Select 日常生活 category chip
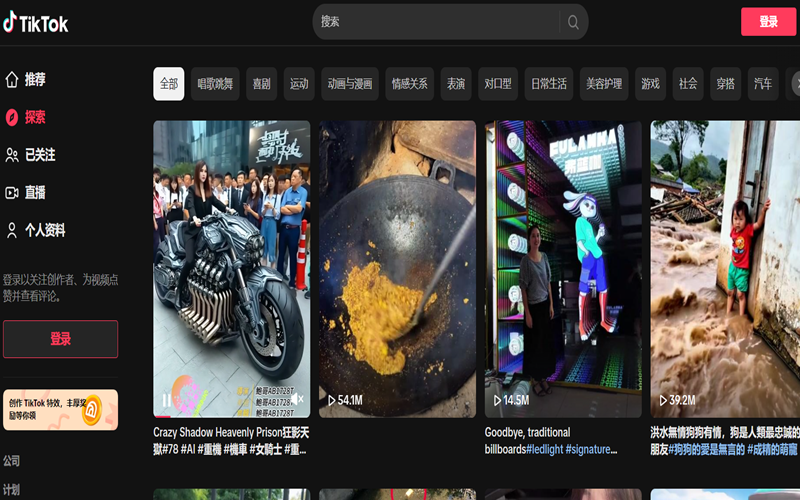800x500 pixels. pyautogui.click(x=548, y=84)
